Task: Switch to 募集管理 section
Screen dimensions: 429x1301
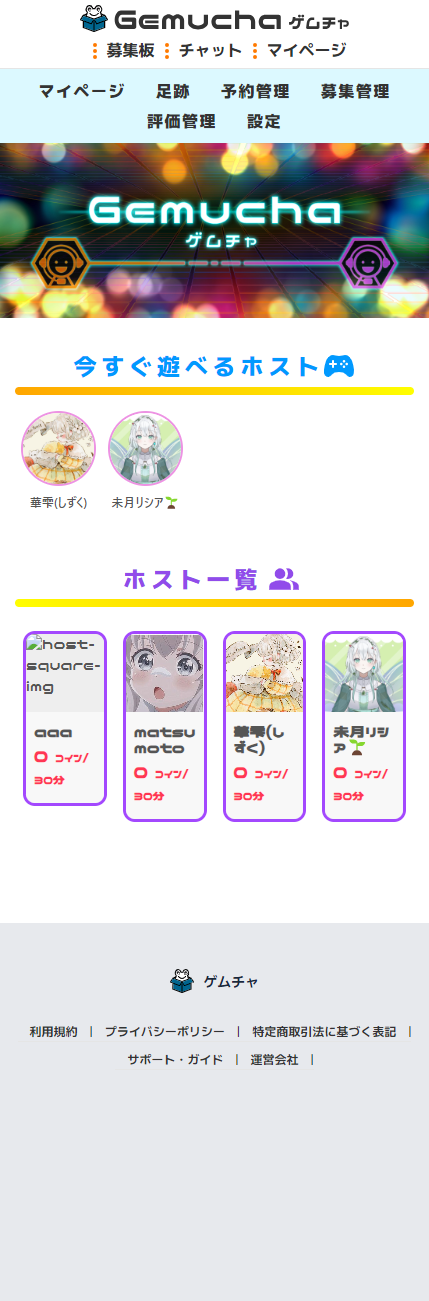Action: tap(355, 92)
